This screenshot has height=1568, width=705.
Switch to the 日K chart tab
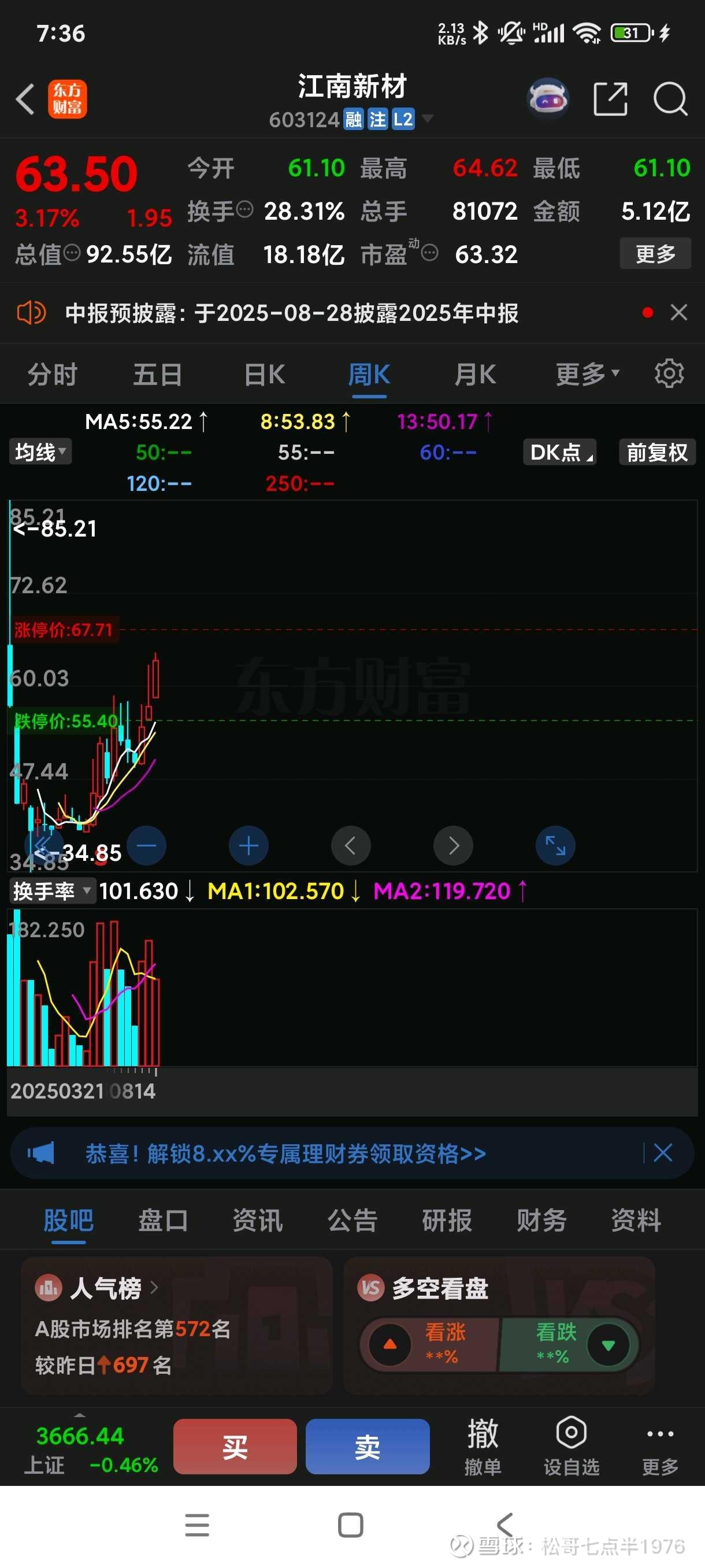(x=264, y=373)
